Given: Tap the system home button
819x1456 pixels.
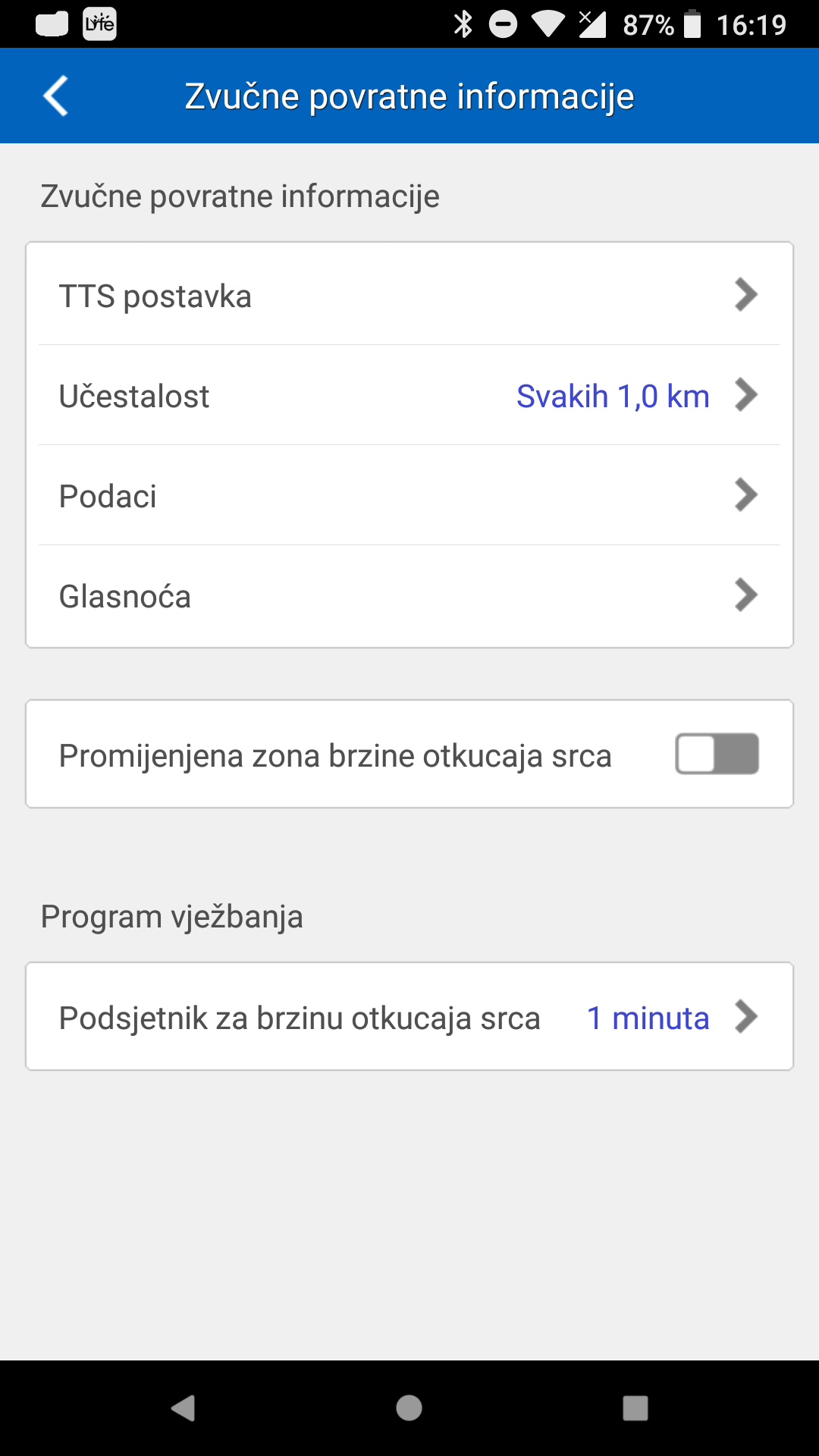Looking at the screenshot, I should click(x=409, y=1408).
